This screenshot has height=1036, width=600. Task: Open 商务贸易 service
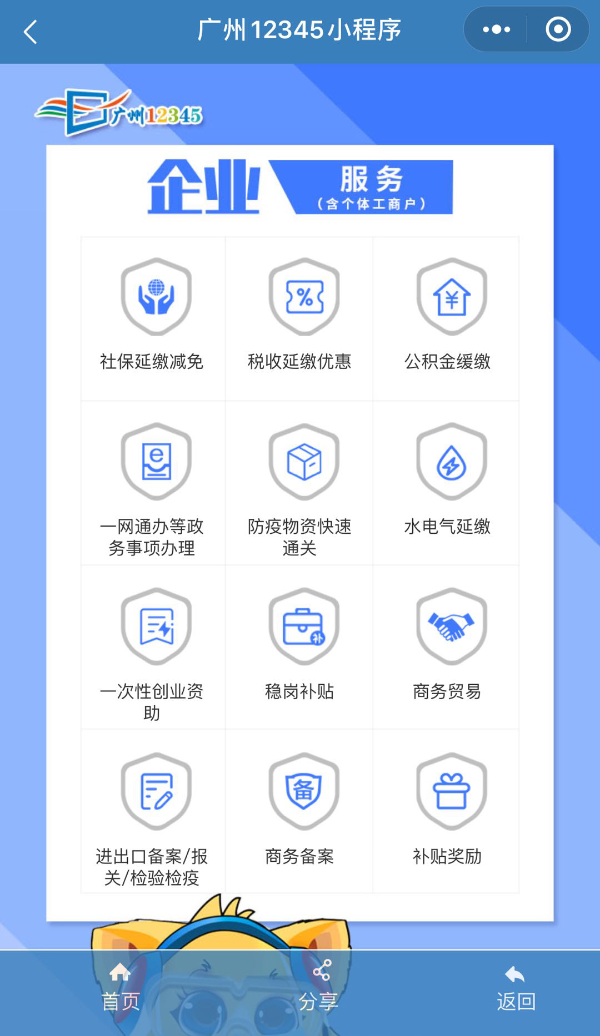[x=448, y=646]
